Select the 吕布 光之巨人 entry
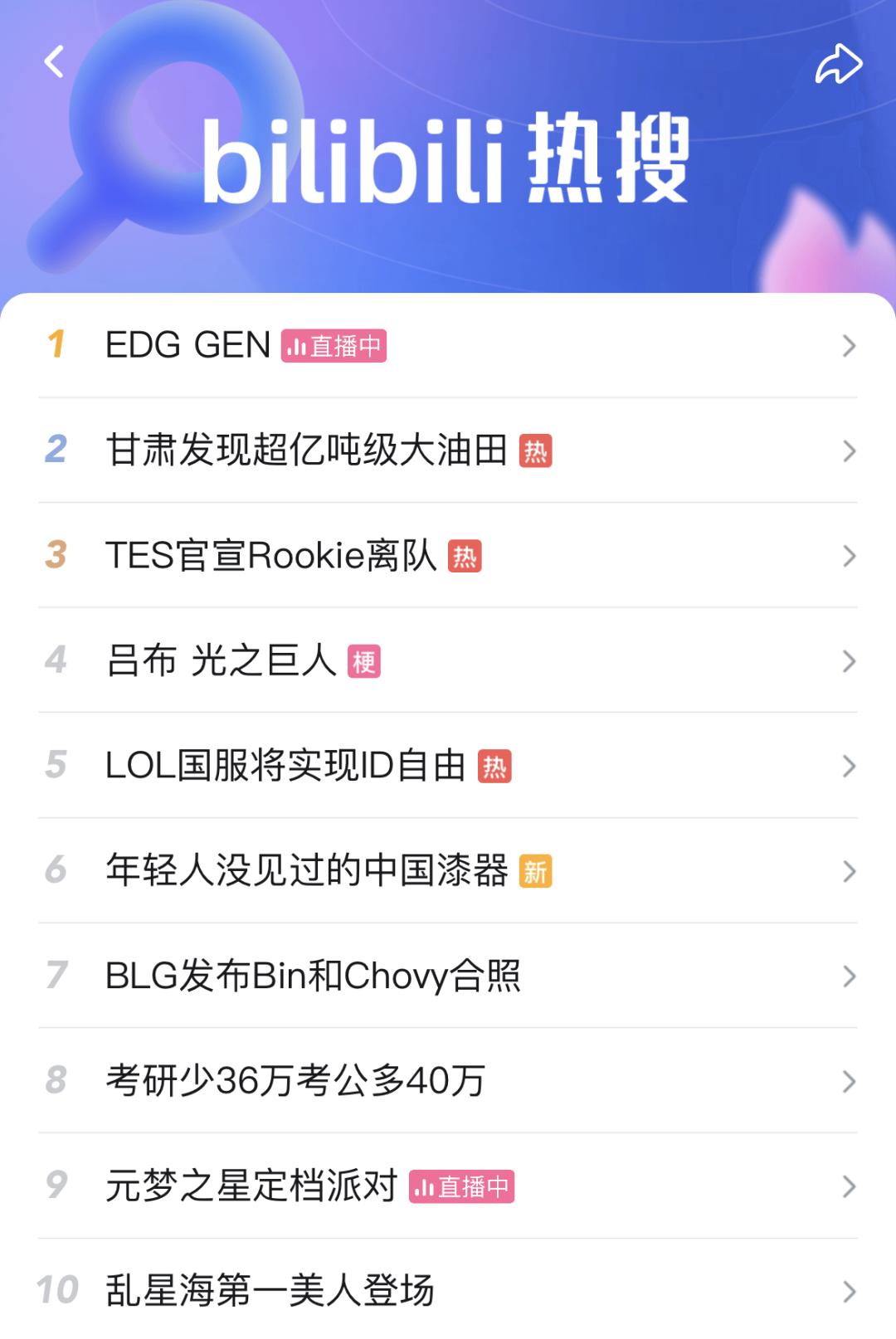Viewport: 896px width, 1339px height. [448, 661]
